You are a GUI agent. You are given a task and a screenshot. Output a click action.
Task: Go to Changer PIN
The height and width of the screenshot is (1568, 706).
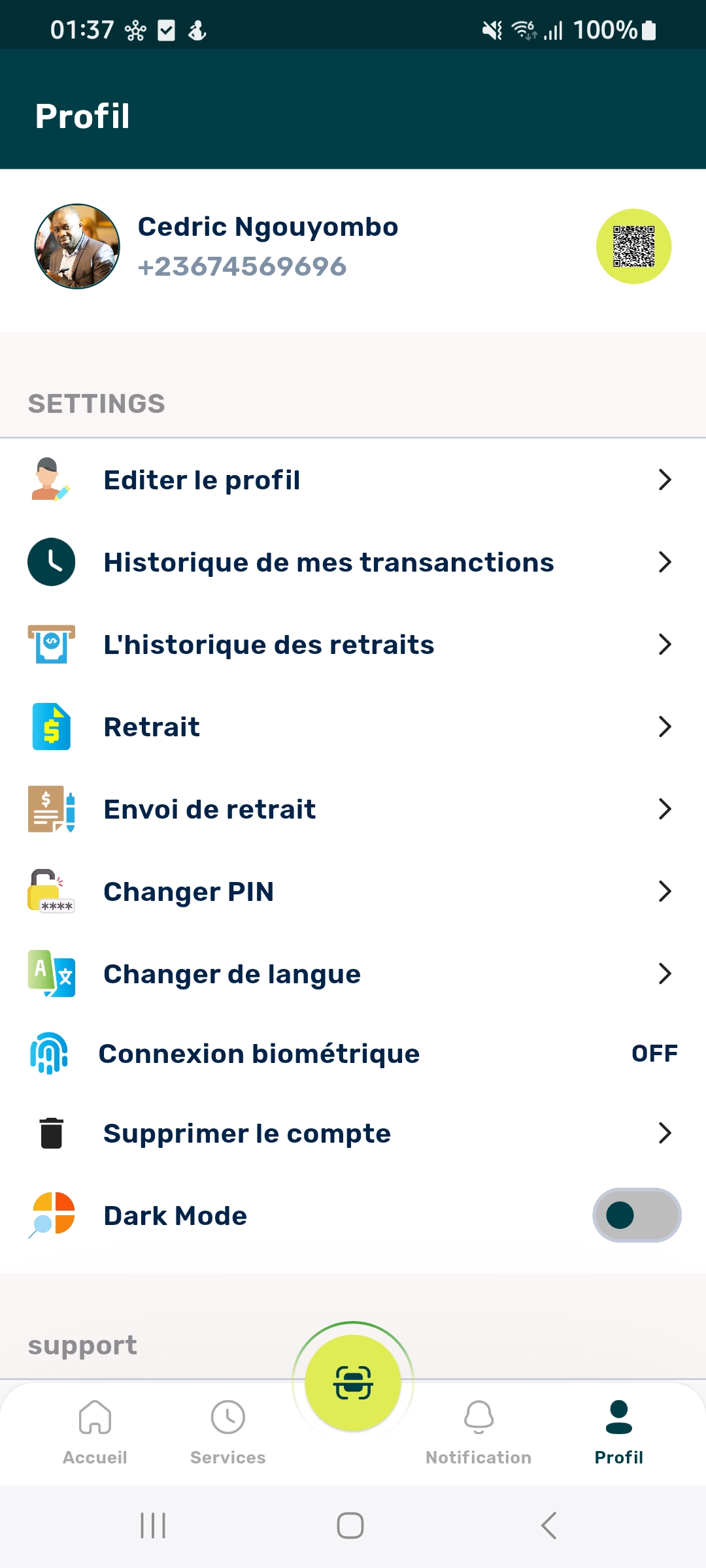[353, 892]
